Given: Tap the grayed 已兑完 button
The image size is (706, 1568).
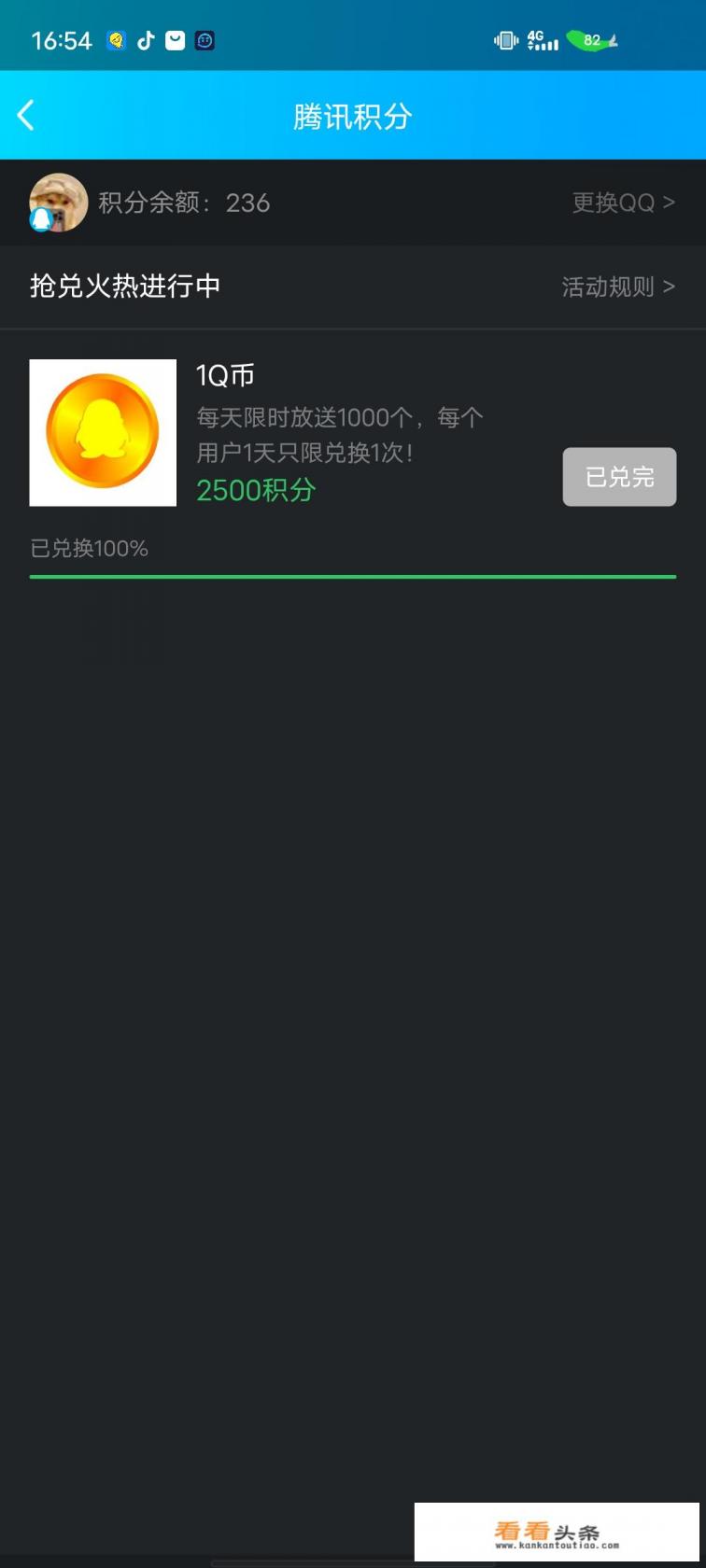Looking at the screenshot, I should pyautogui.click(x=618, y=476).
